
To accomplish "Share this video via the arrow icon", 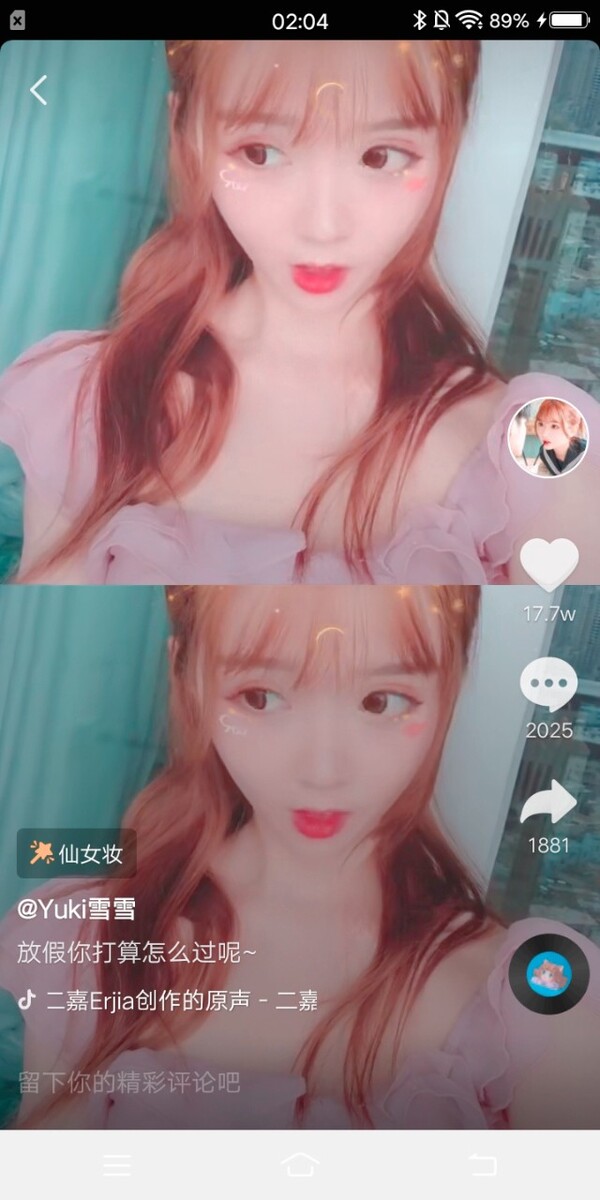I will (549, 802).
